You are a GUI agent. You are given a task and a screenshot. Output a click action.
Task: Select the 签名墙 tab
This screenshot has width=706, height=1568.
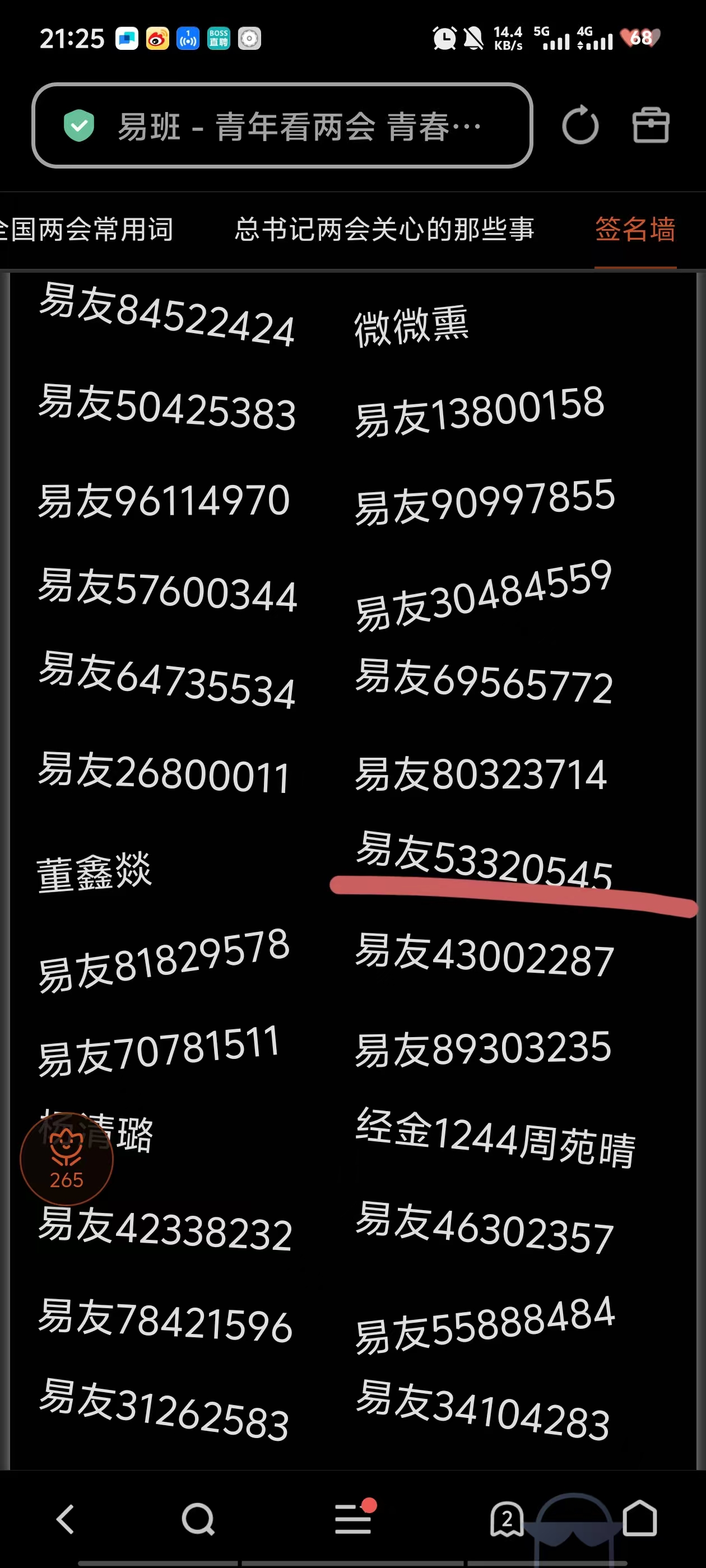(x=635, y=230)
